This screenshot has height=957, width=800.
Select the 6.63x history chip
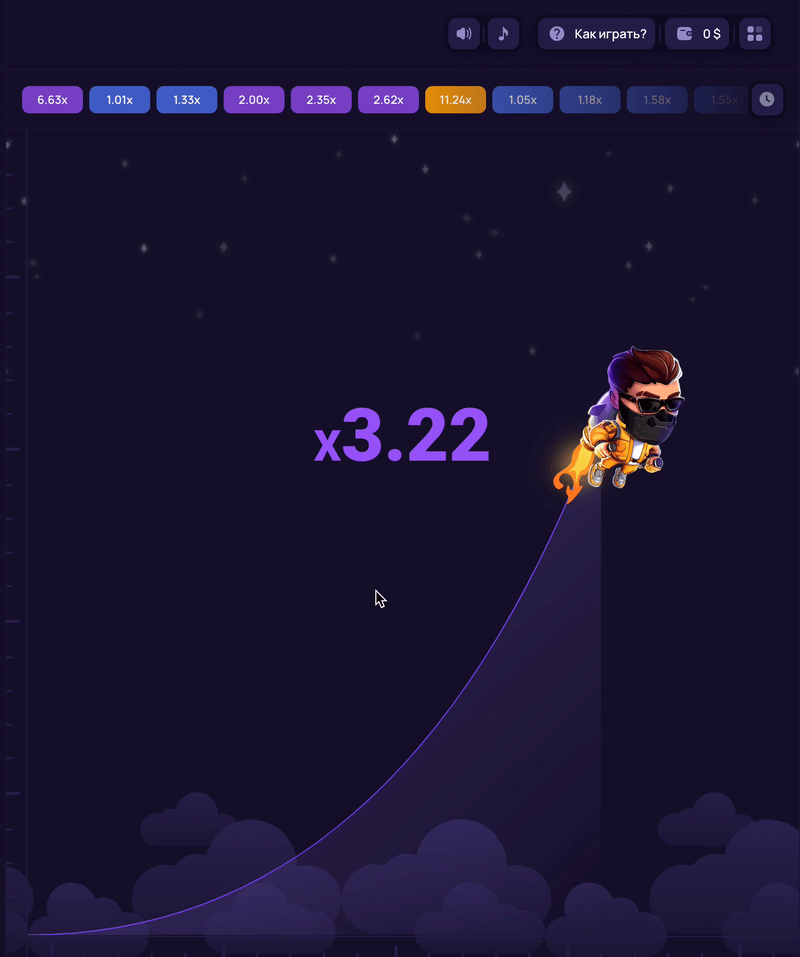click(x=52, y=100)
